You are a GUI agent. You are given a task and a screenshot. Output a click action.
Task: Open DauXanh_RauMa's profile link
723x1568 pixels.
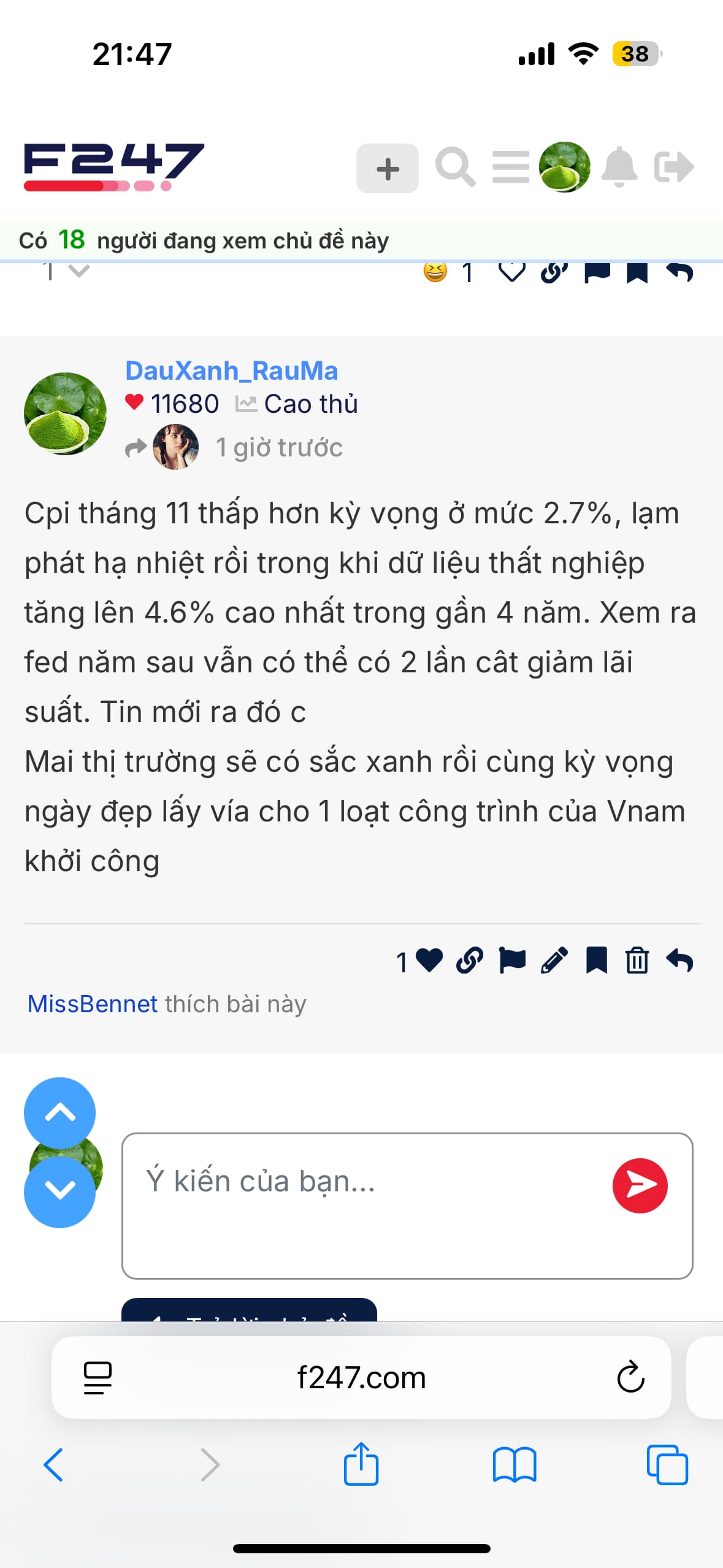[x=231, y=371]
